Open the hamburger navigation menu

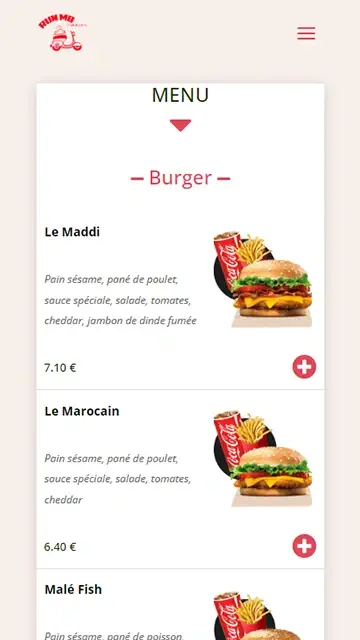pos(306,33)
